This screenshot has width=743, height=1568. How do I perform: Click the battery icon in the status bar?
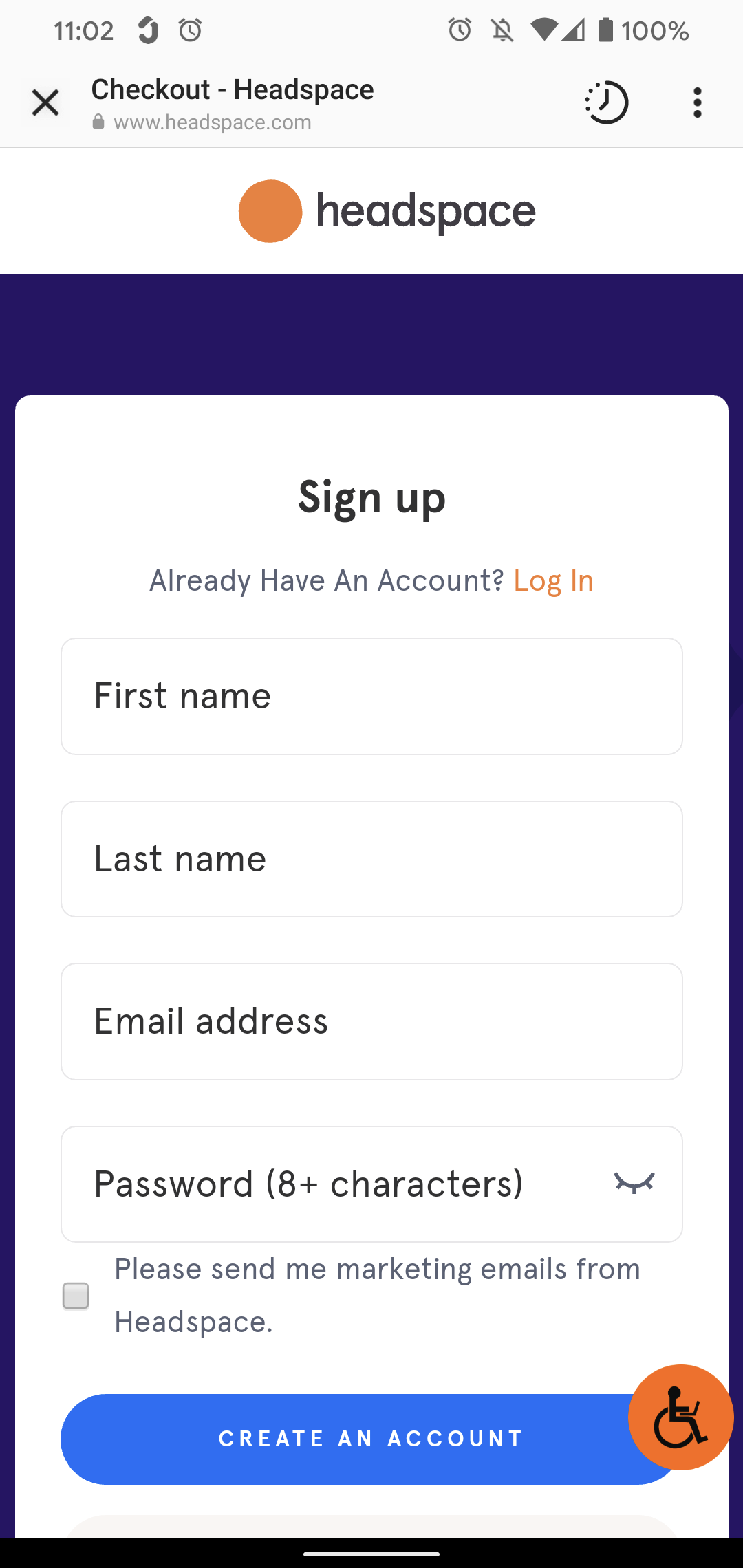[605, 29]
